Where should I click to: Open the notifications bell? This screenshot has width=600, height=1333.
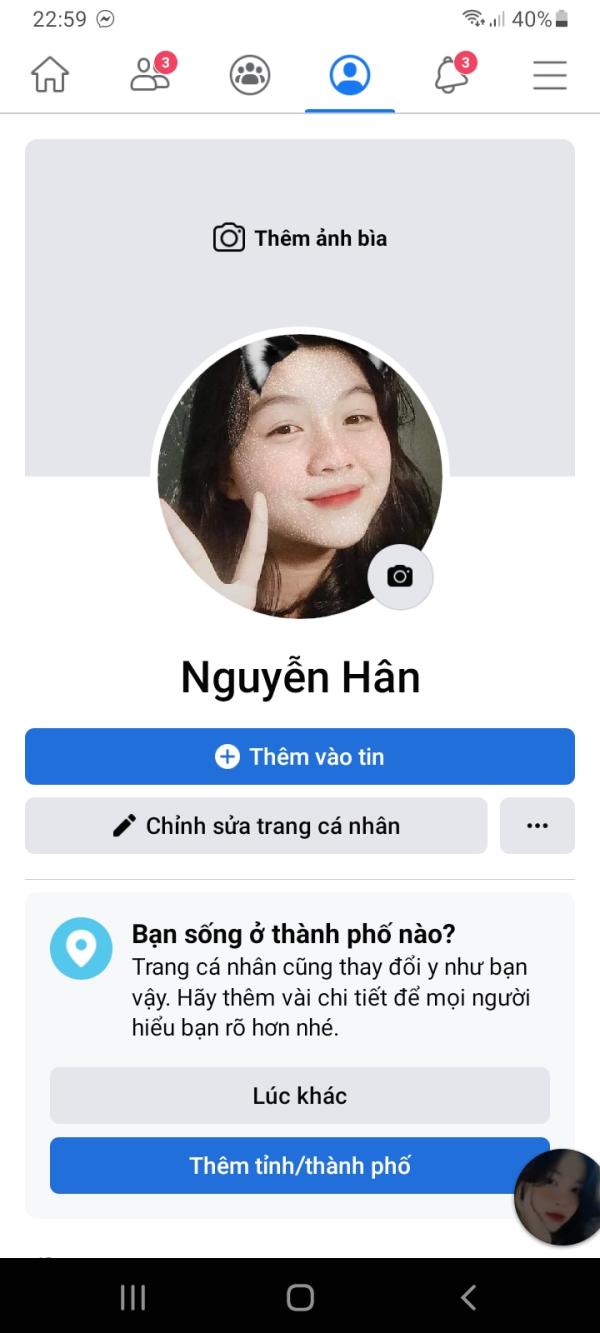point(453,74)
